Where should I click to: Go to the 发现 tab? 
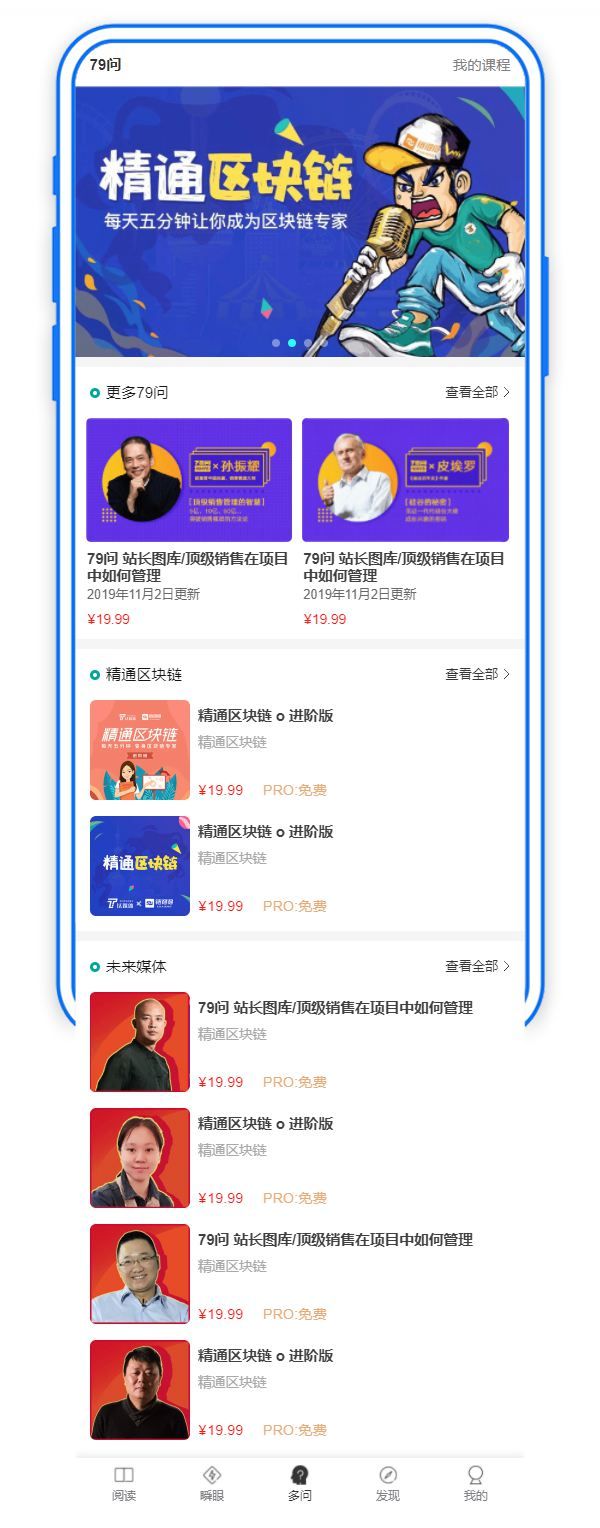(x=388, y=1484)
